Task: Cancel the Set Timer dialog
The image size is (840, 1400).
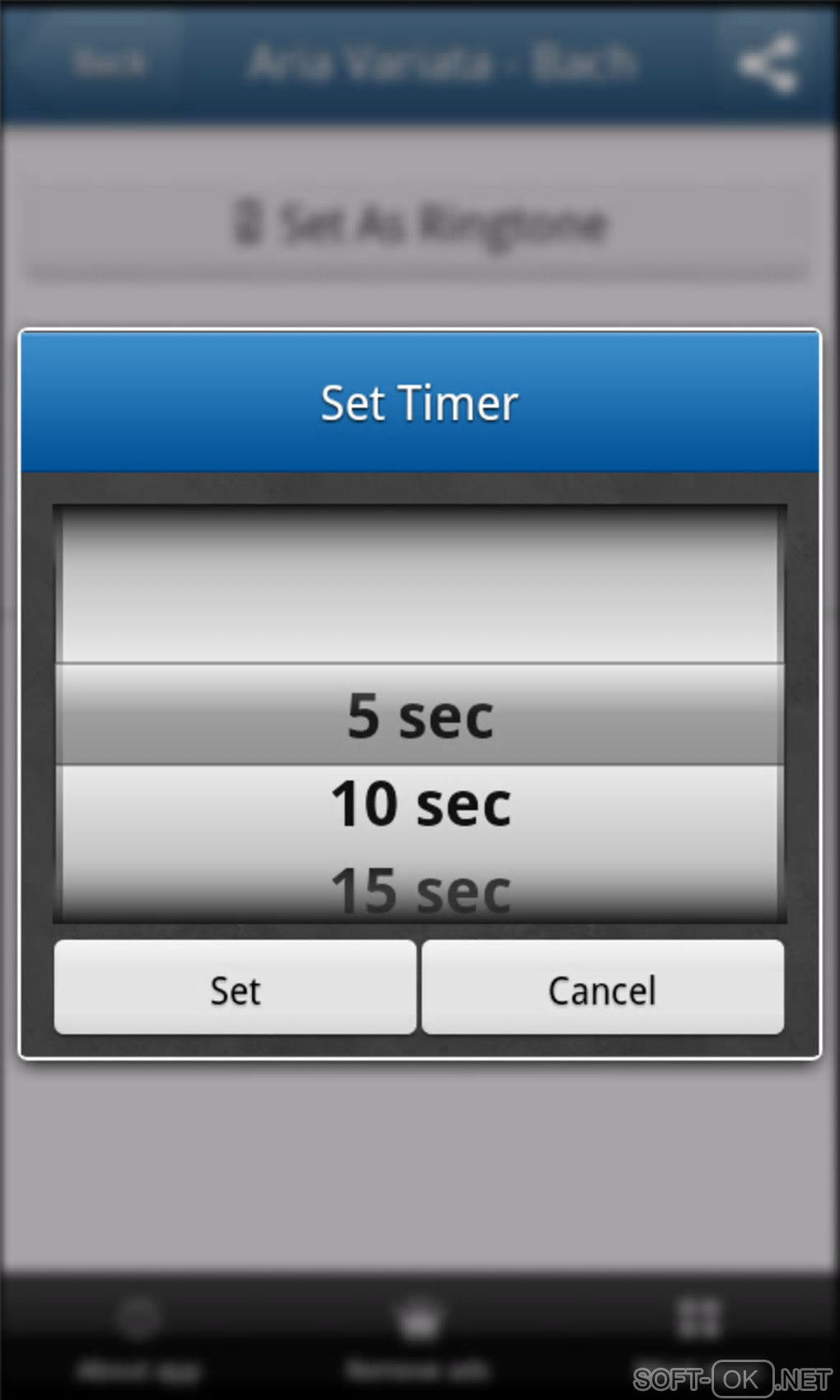Action: 602,987
